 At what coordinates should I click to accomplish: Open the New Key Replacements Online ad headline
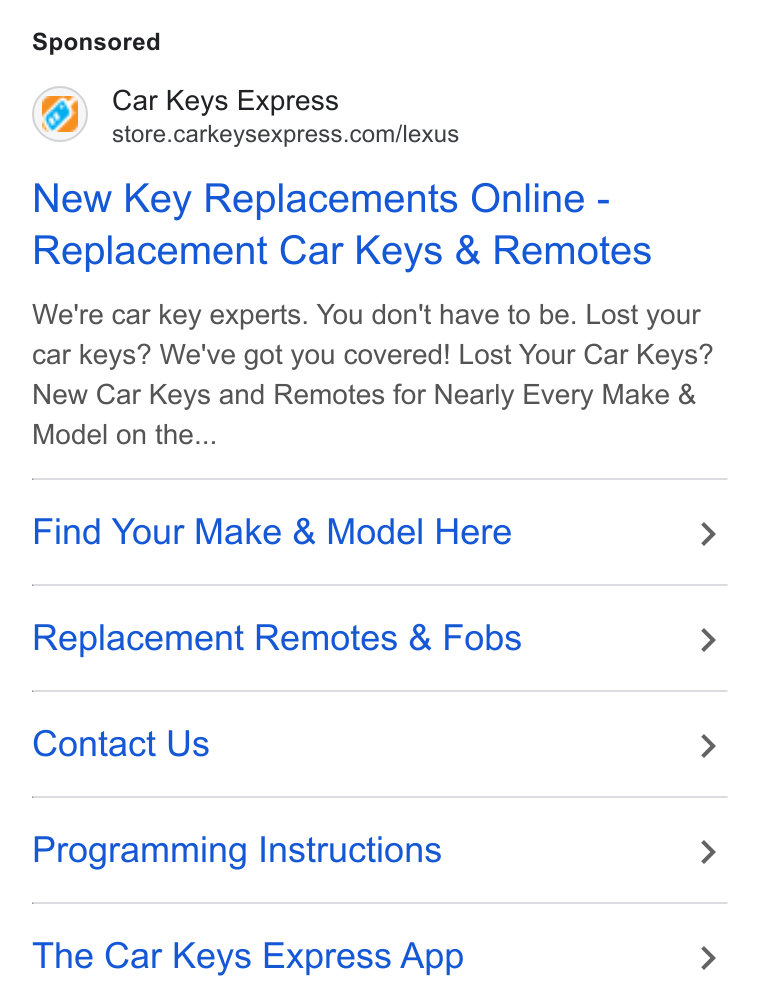coord(341,224)
